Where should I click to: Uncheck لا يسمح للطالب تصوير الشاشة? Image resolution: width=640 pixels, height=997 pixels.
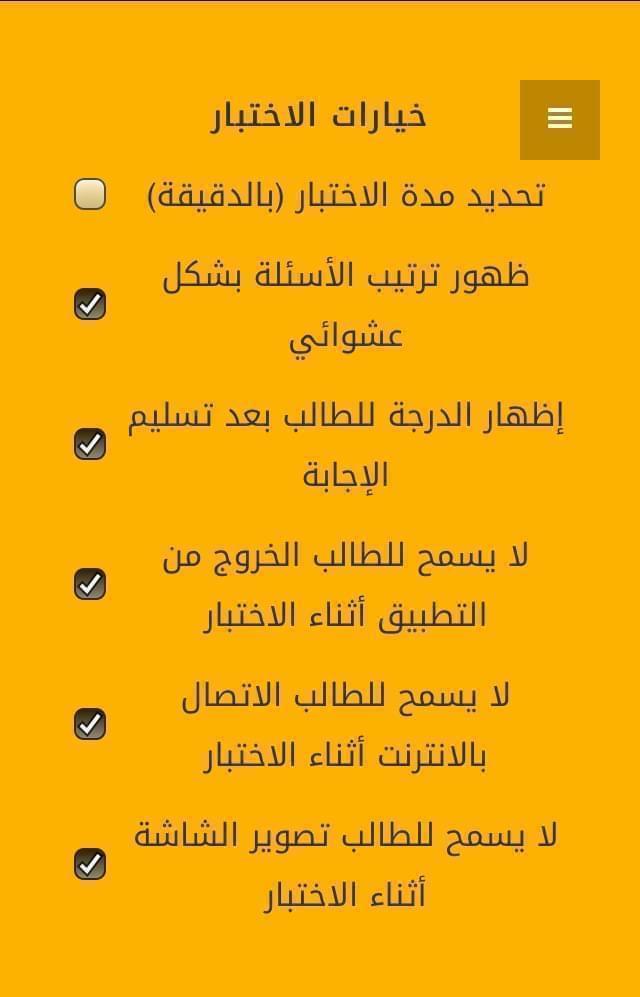[90, 864]
